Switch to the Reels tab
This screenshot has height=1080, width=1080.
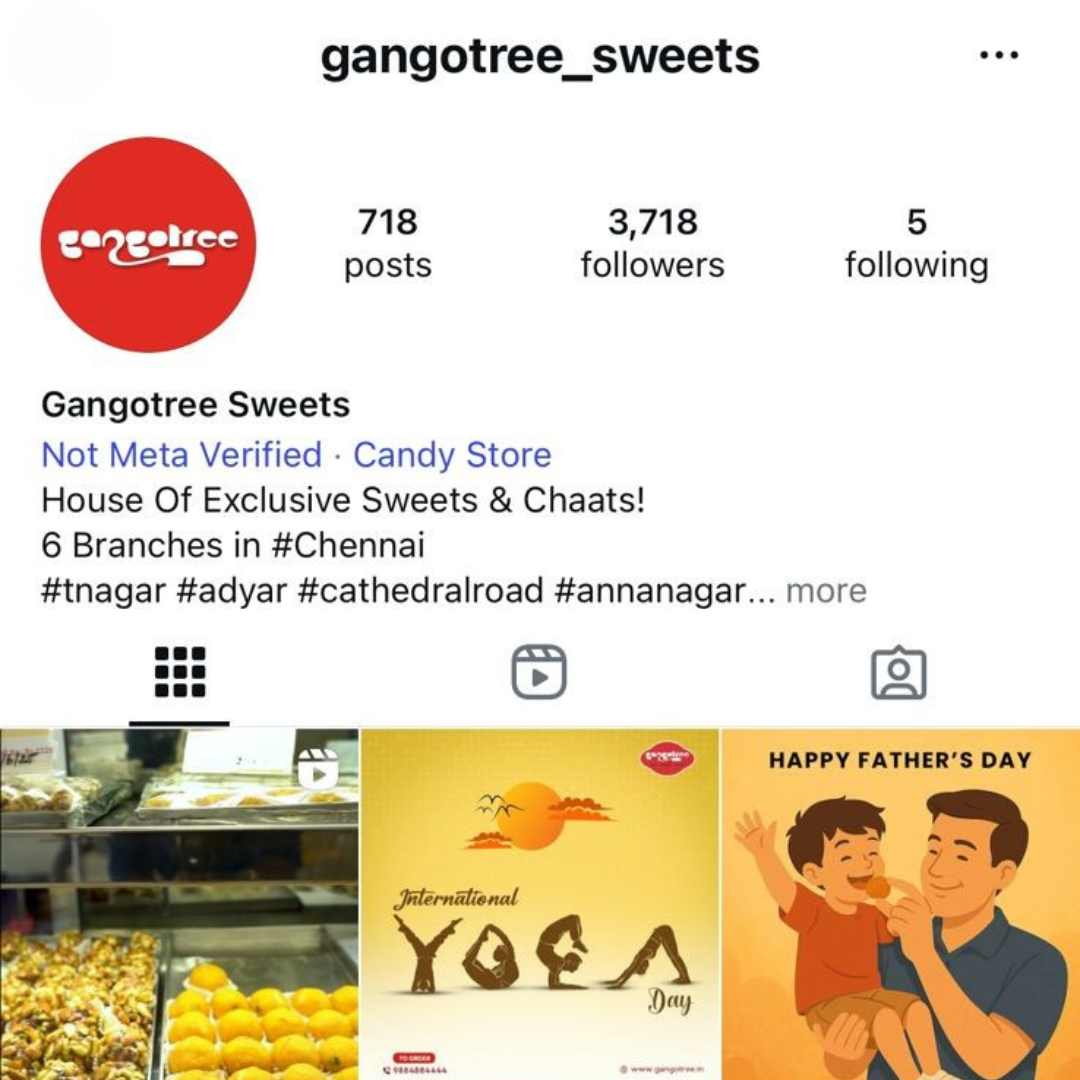[x=539, y=672]
